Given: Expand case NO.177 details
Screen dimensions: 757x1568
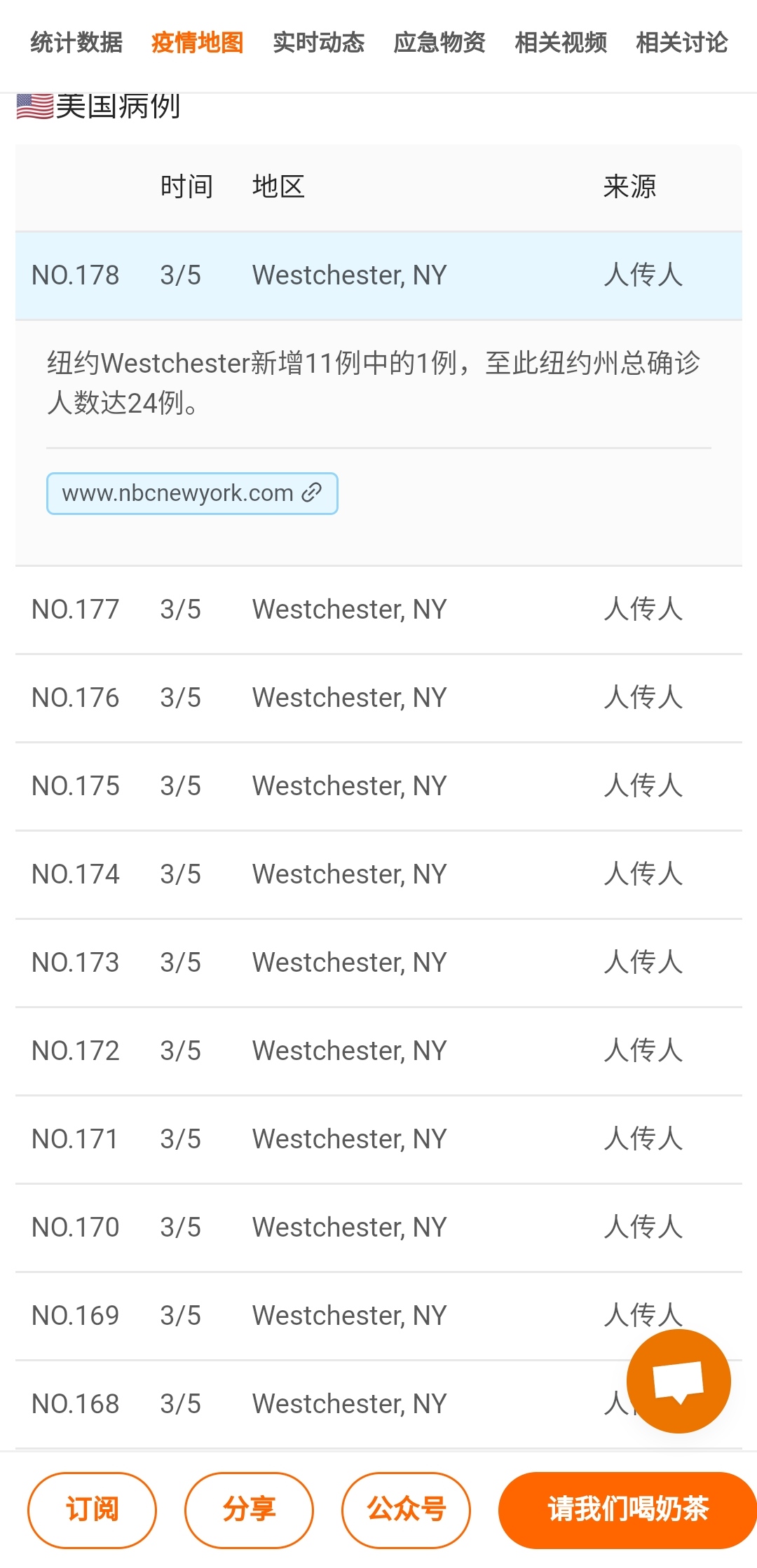Looking at the screenshot, I should pyautogui.click(x=378, y=610).
